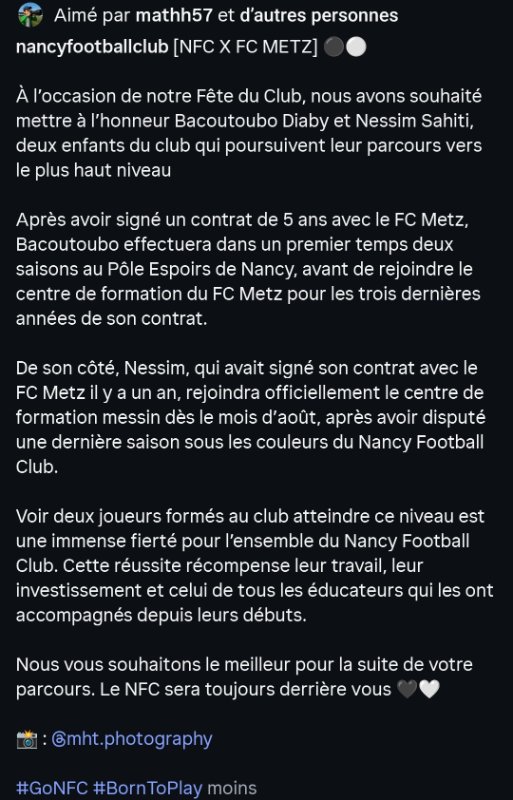
Task: Open the #GoNFC hashtag
Action: 52,788
